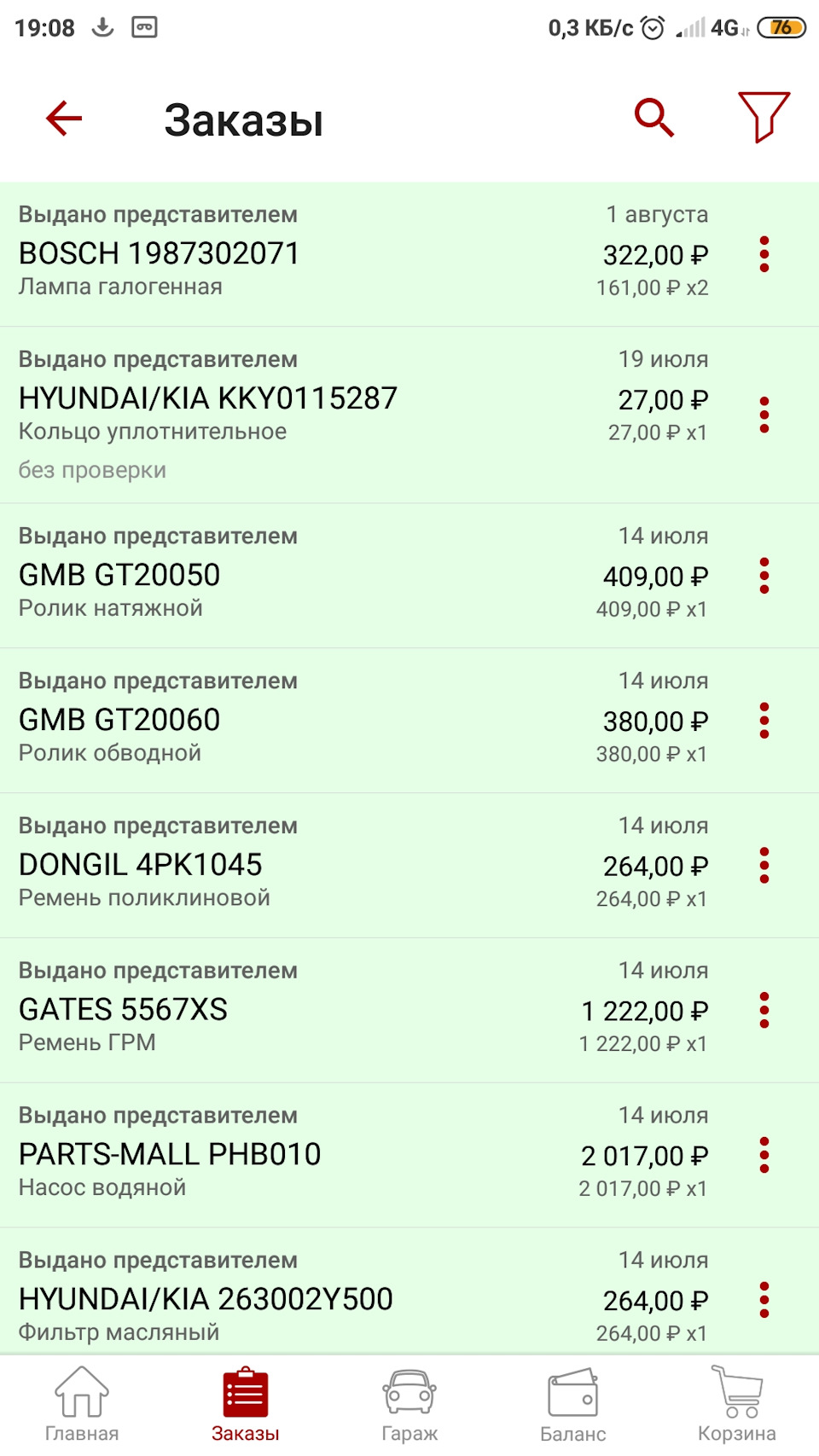
Task: Open options for GATES 5567XS order
Action: coord(764,1011)
